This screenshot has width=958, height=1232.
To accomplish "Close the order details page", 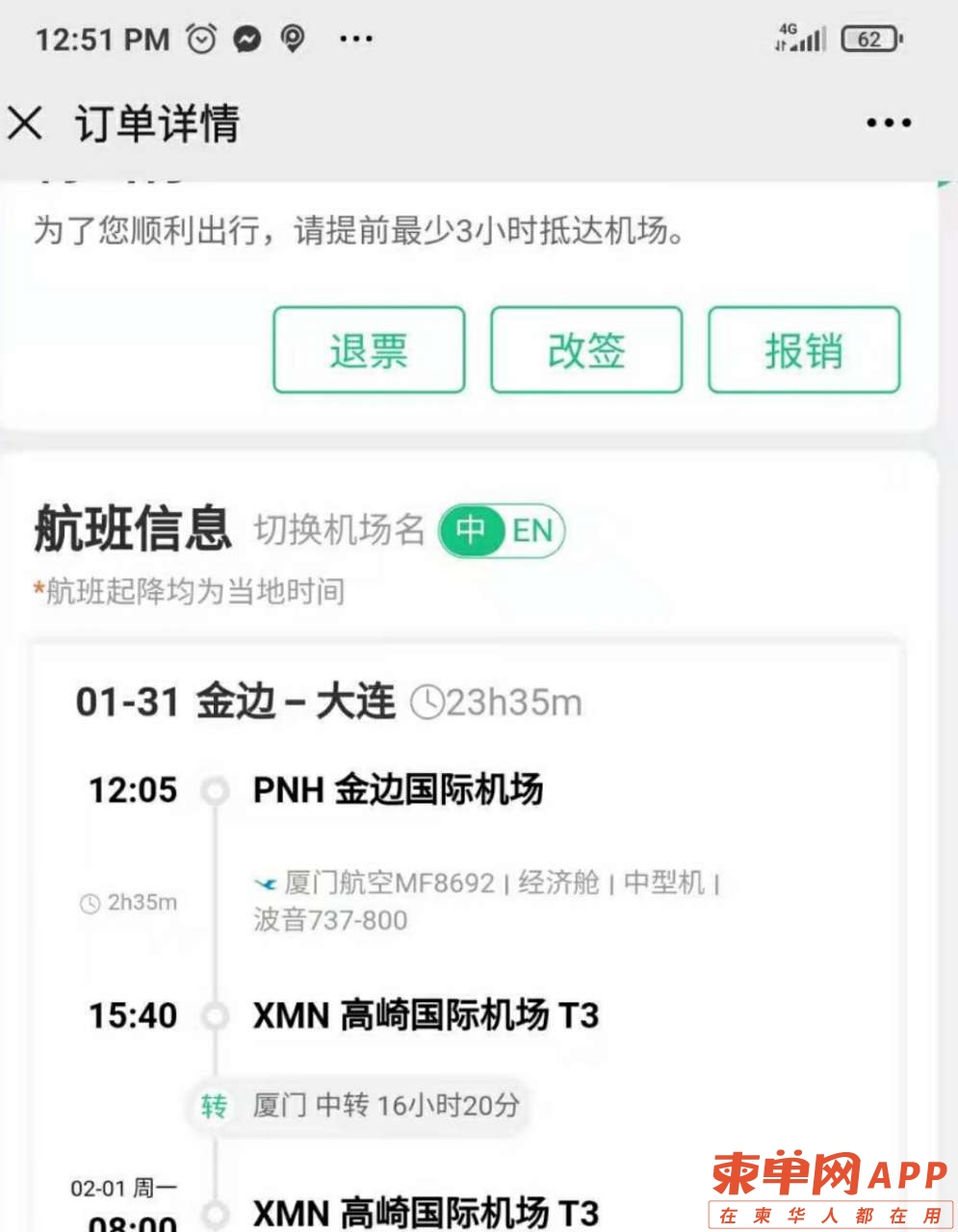I will tap(25, 123).
